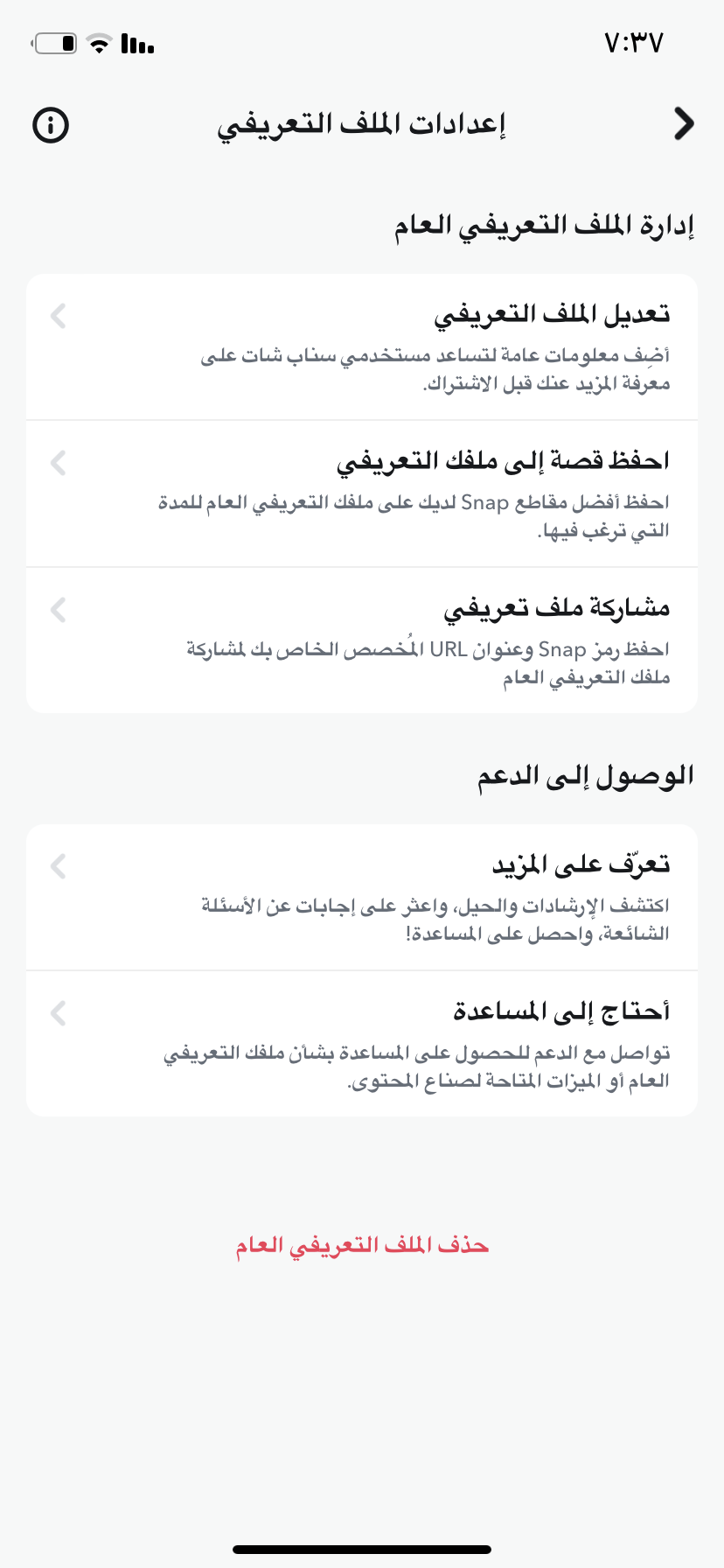The height and width of the screenshot is (1568, 724).
Task: Open تعديل الملف التعريفي row
Action: 362,347
